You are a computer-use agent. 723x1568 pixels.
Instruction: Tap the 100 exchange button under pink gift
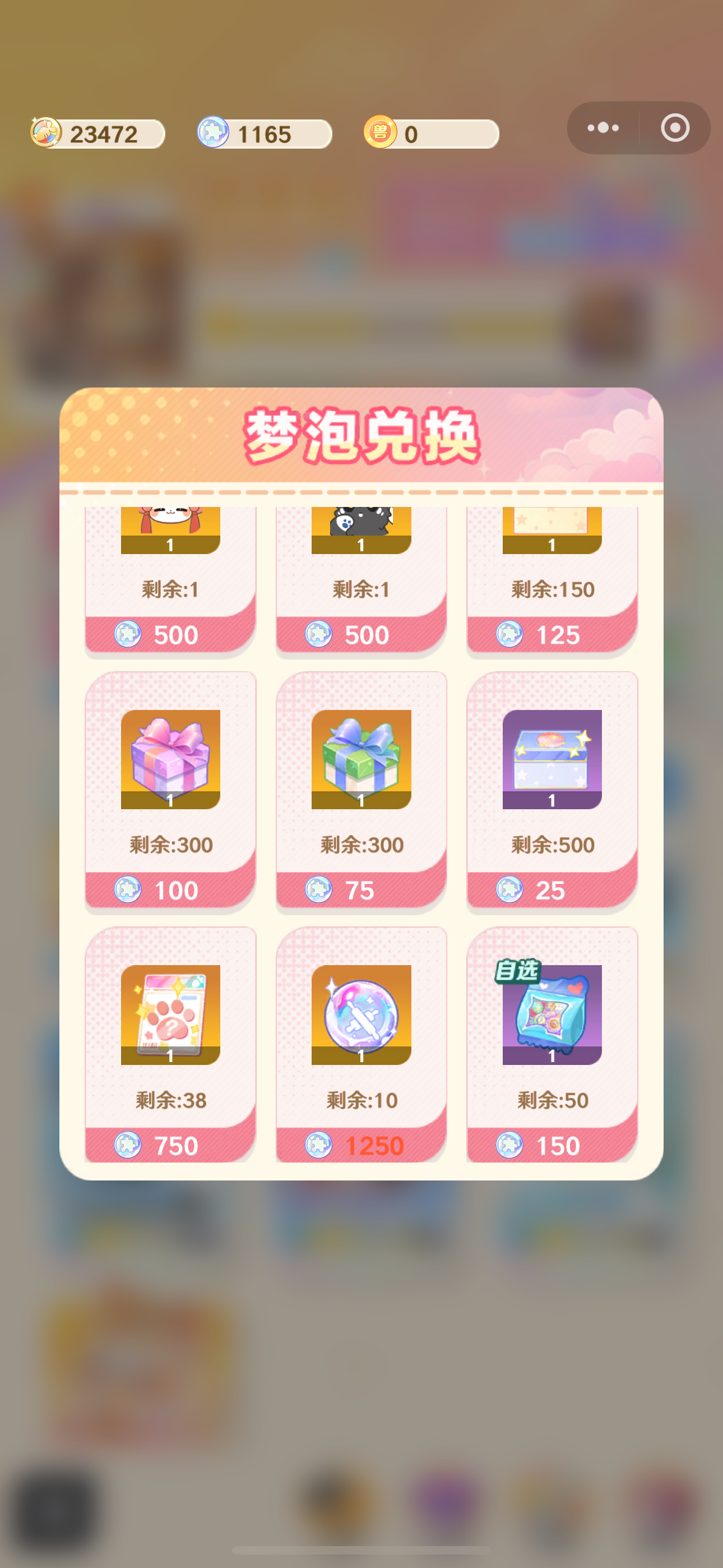[x=171, y=889]
